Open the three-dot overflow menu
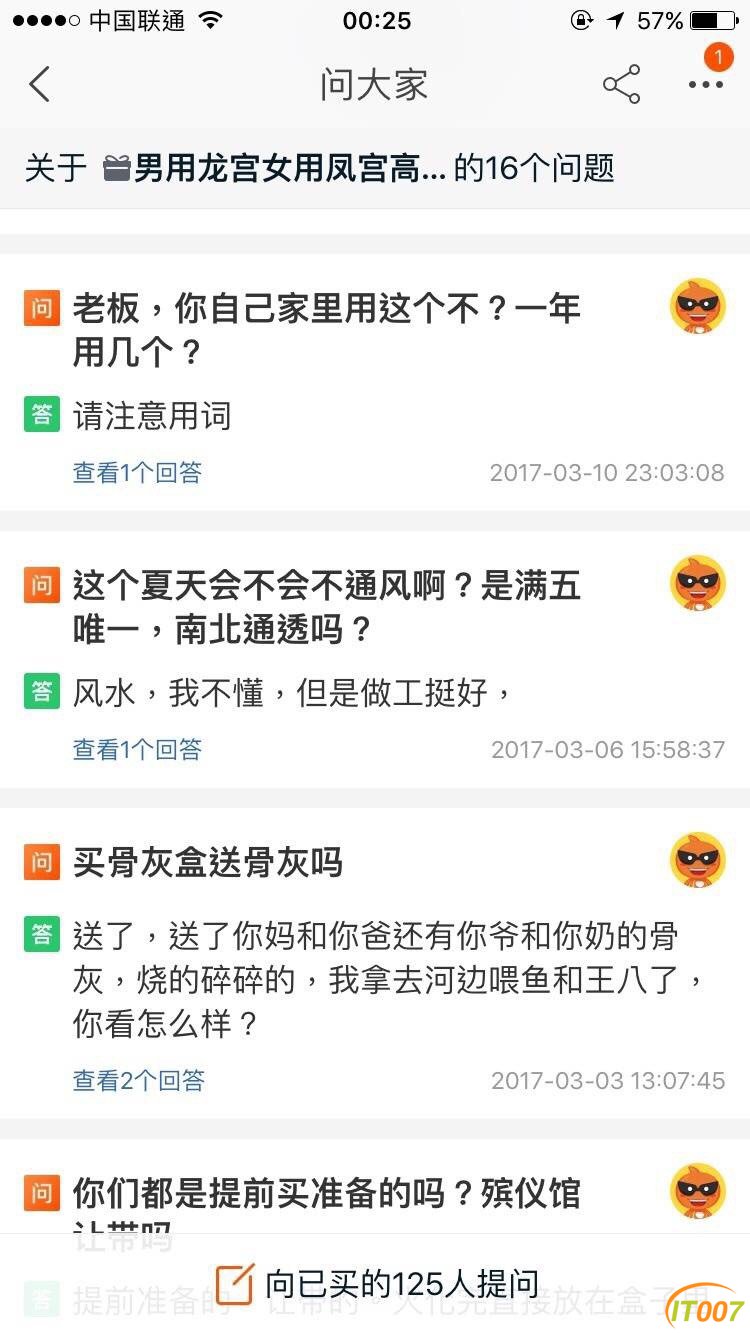Viewport: 750px width, 1334px height. coord(705,85)
